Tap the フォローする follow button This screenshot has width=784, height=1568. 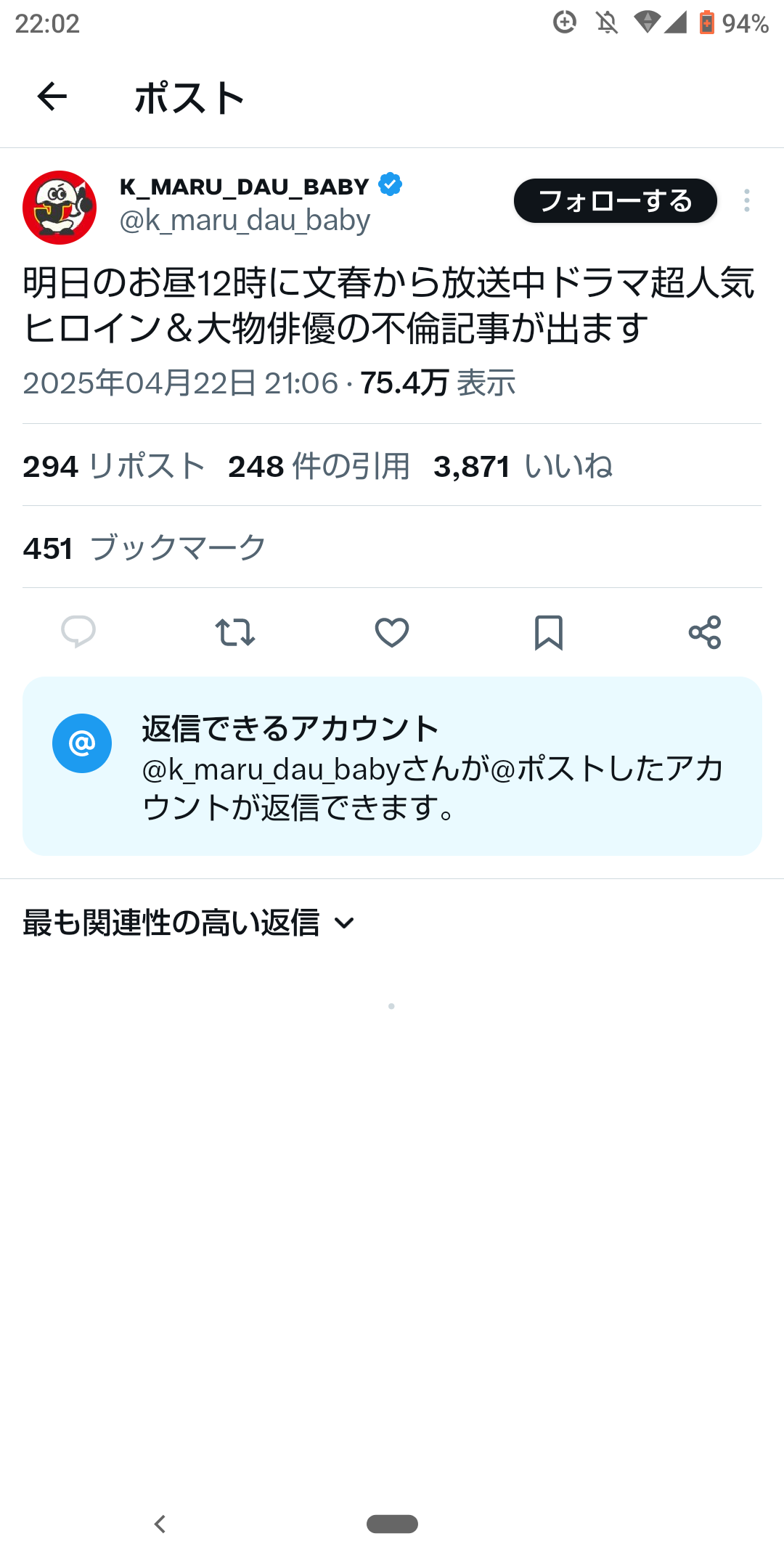[x=615, y=201]
